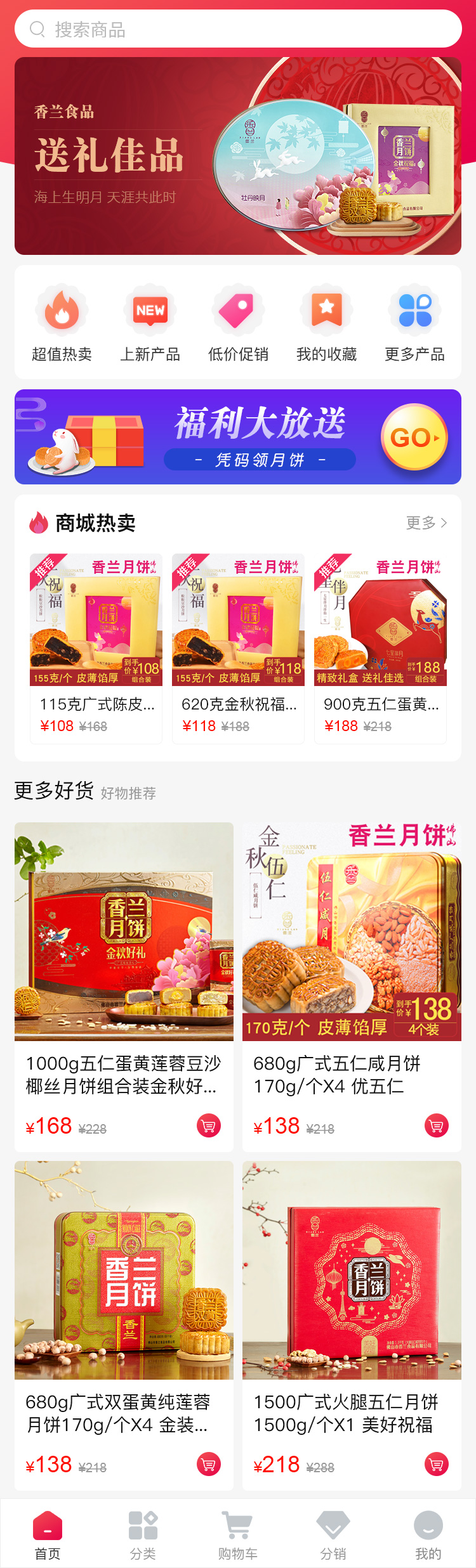Add 680g广式双蛋黄纯莲蓉 mooncake to cart

209,1464
